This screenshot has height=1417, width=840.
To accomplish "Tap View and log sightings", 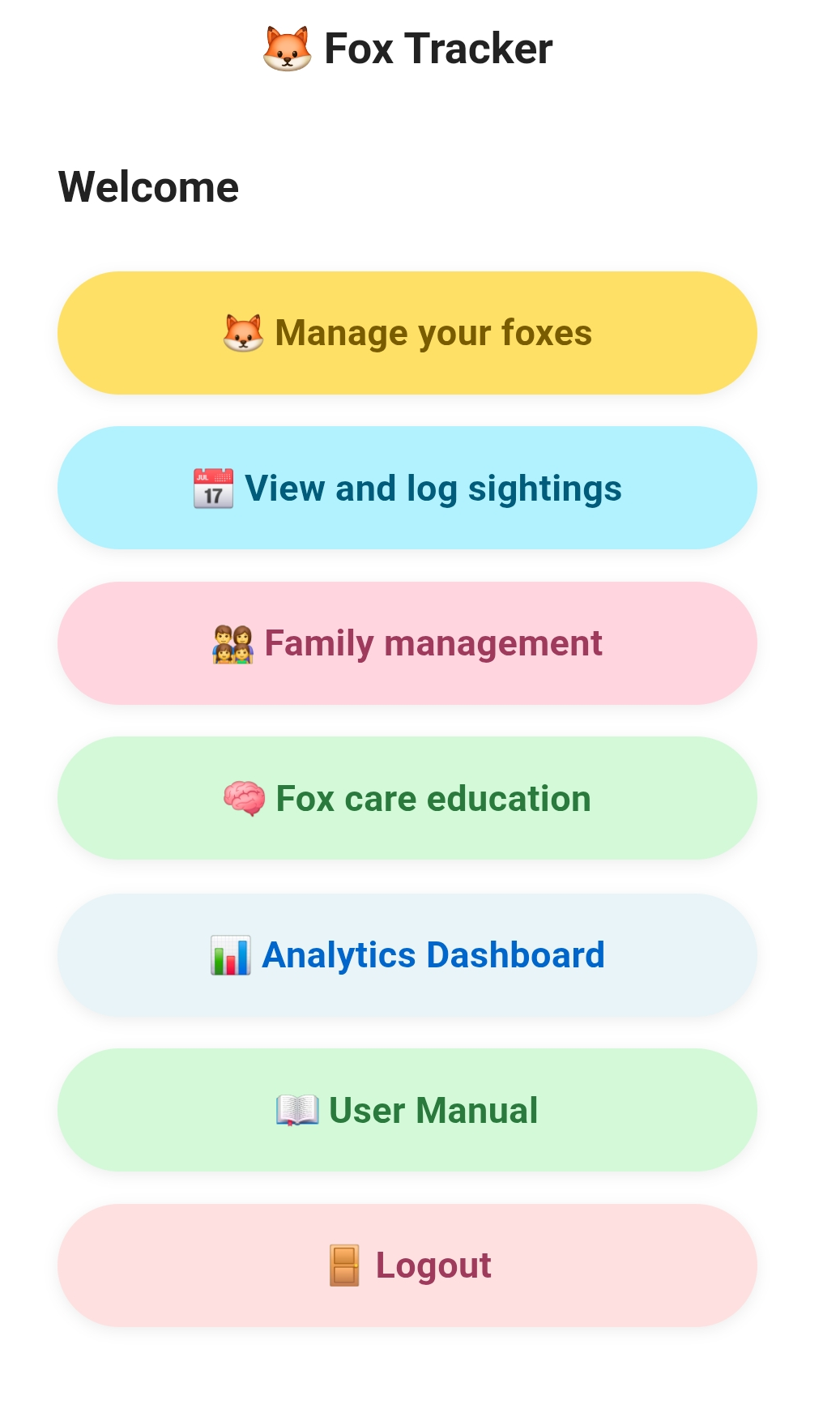I will (407, 489).
